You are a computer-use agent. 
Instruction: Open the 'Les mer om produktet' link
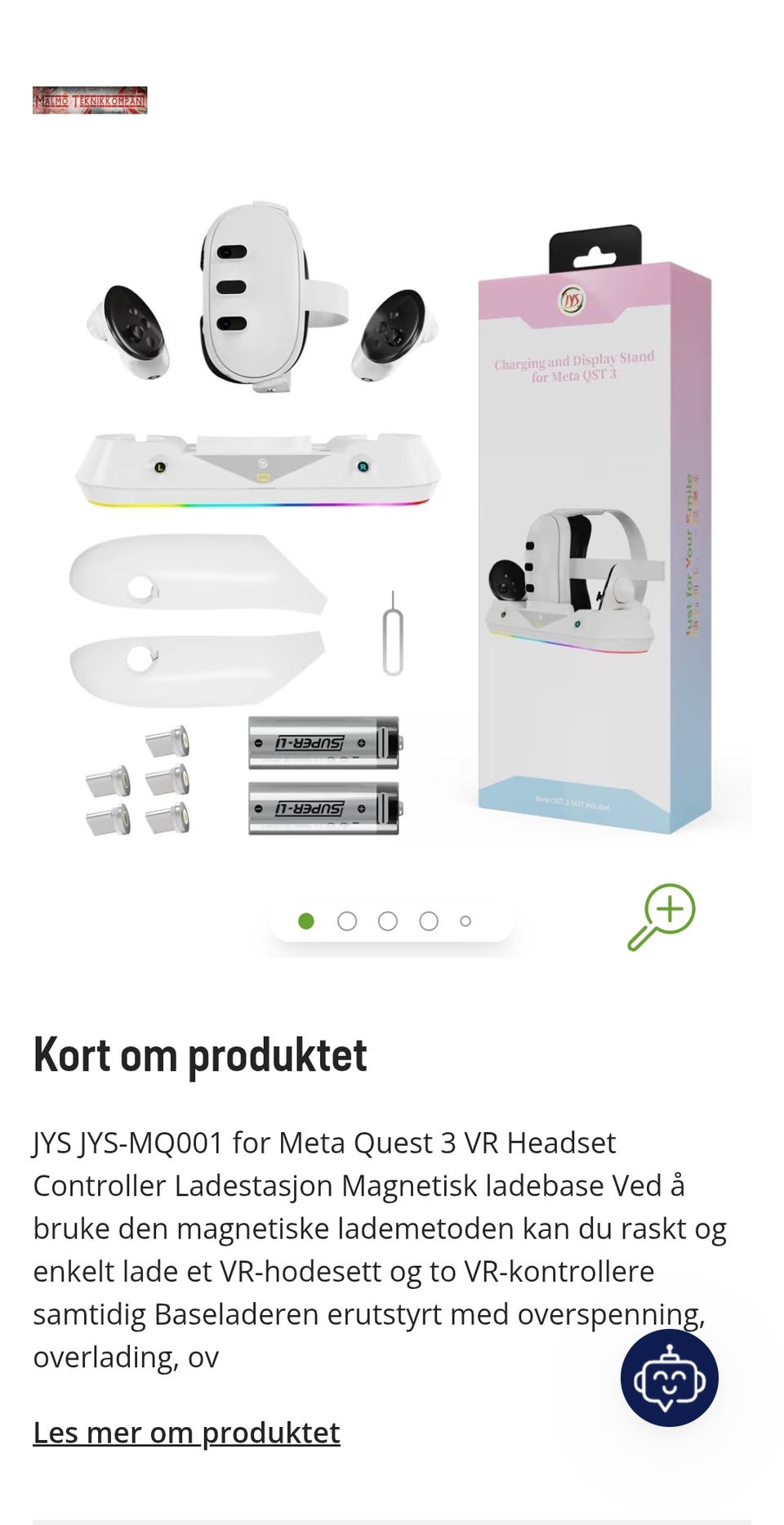click(x=186, y=1432)
